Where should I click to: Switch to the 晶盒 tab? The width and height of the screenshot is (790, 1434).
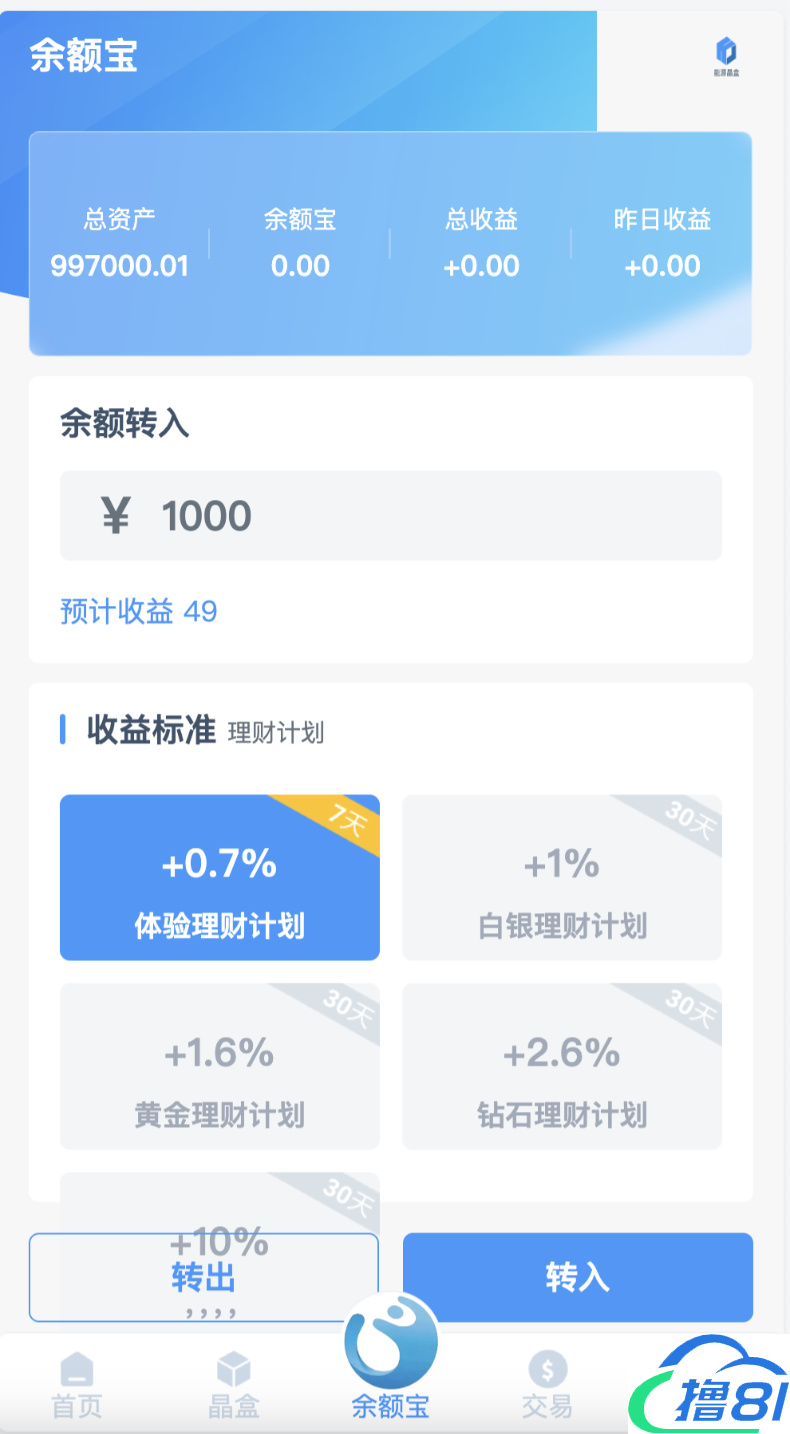[233, 1385]
